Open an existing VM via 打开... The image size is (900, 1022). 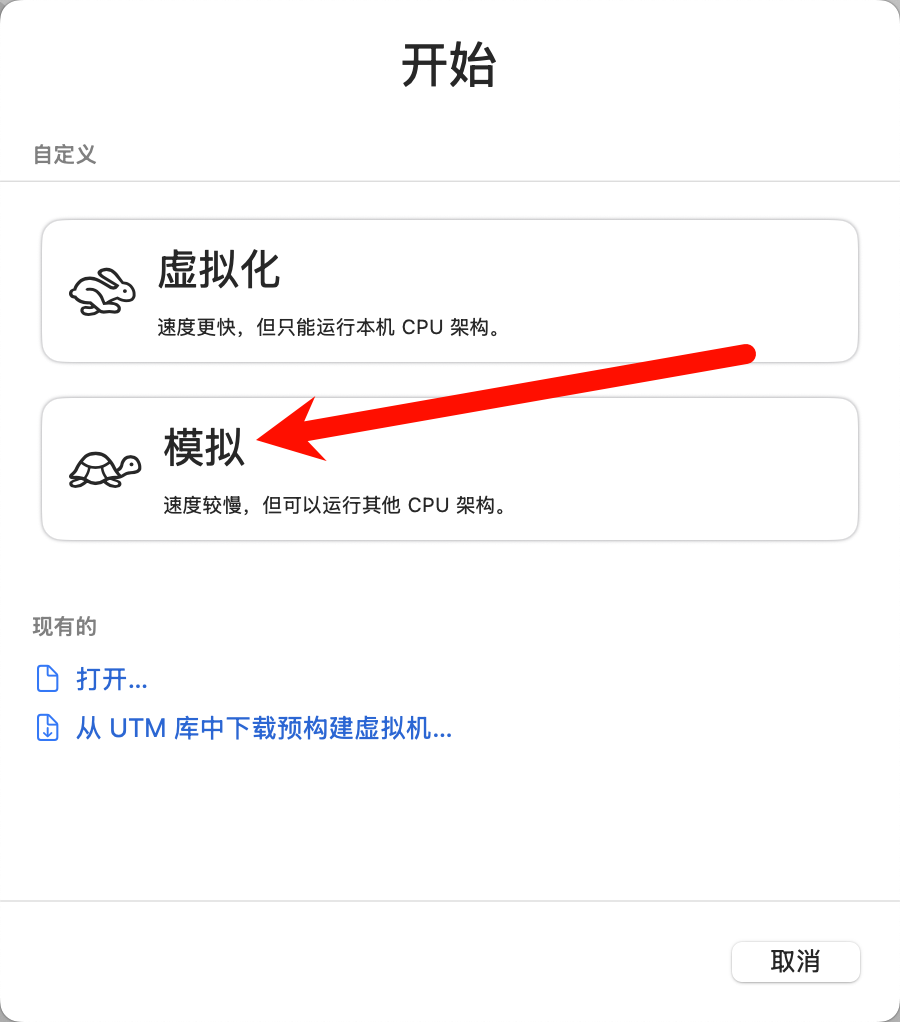pyautogui.click(x=112, y=679)
